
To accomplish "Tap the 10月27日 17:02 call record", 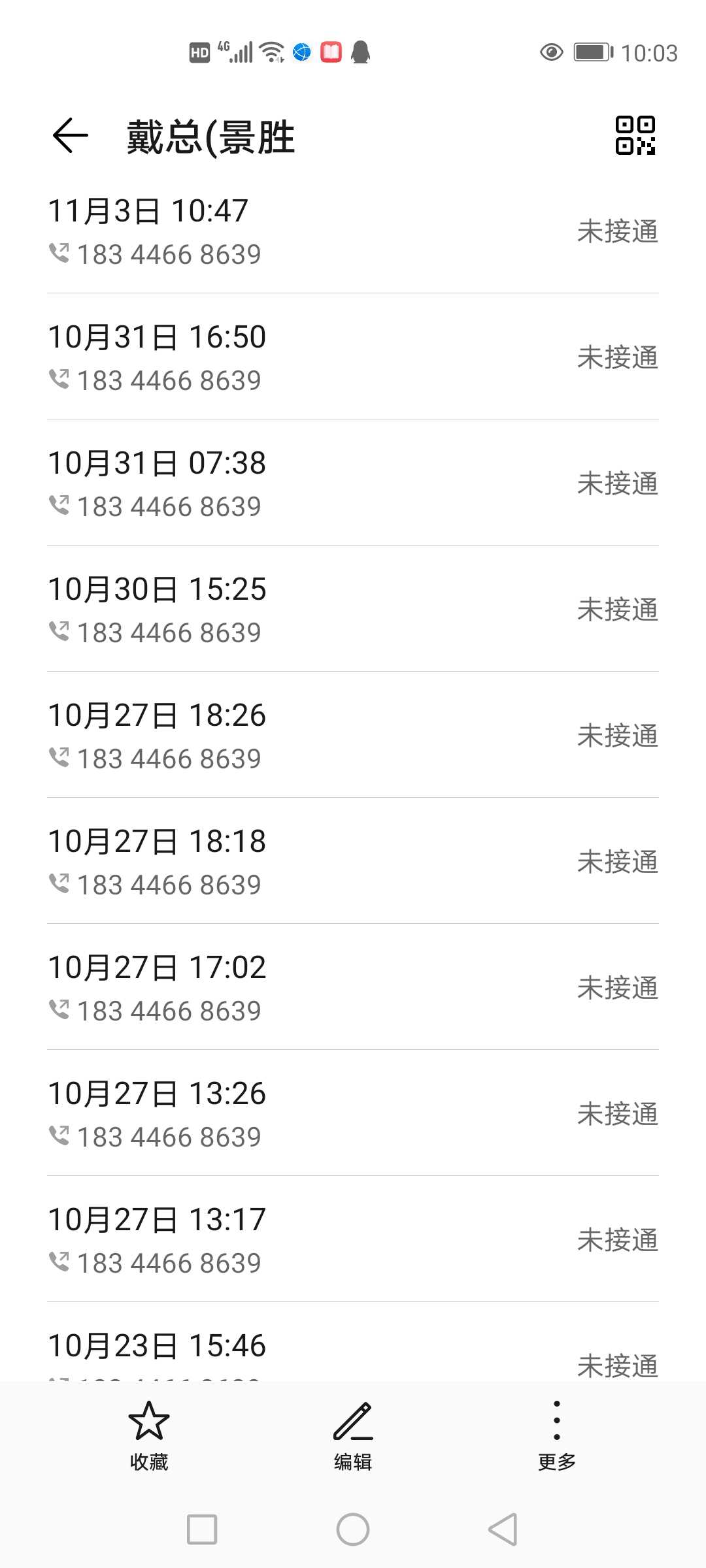I will (353, 988).
